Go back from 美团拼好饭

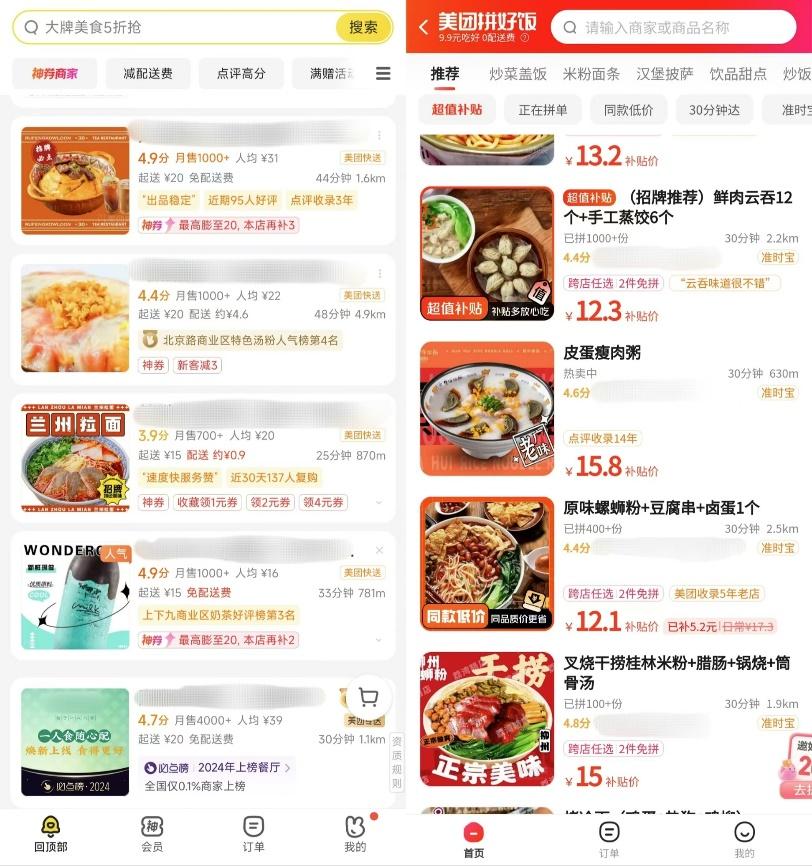coord(423,28)
